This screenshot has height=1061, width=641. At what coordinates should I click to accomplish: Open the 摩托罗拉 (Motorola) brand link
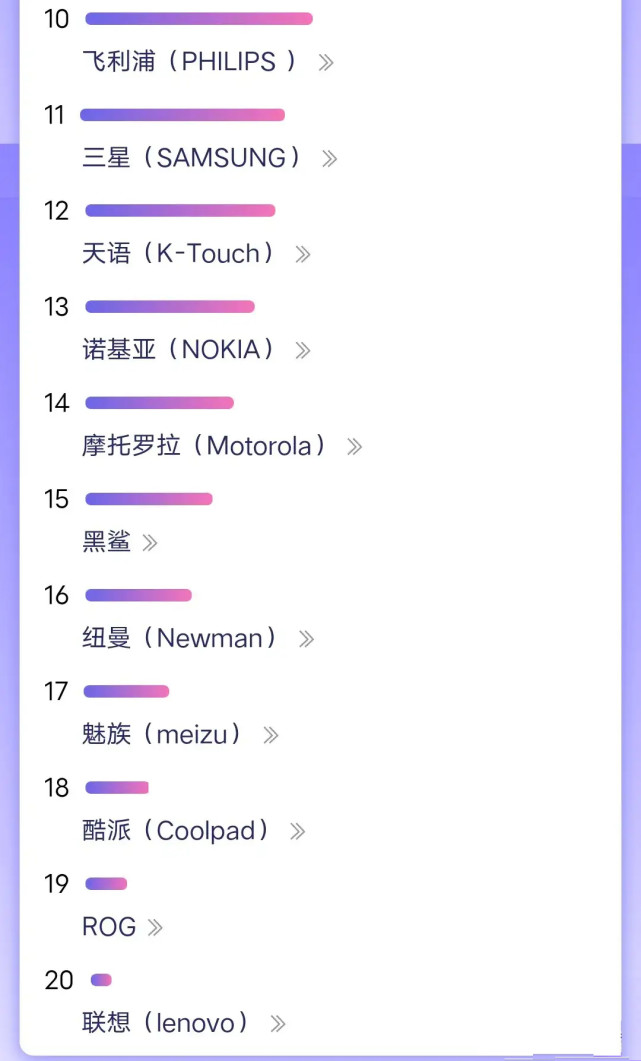point(222,446)
